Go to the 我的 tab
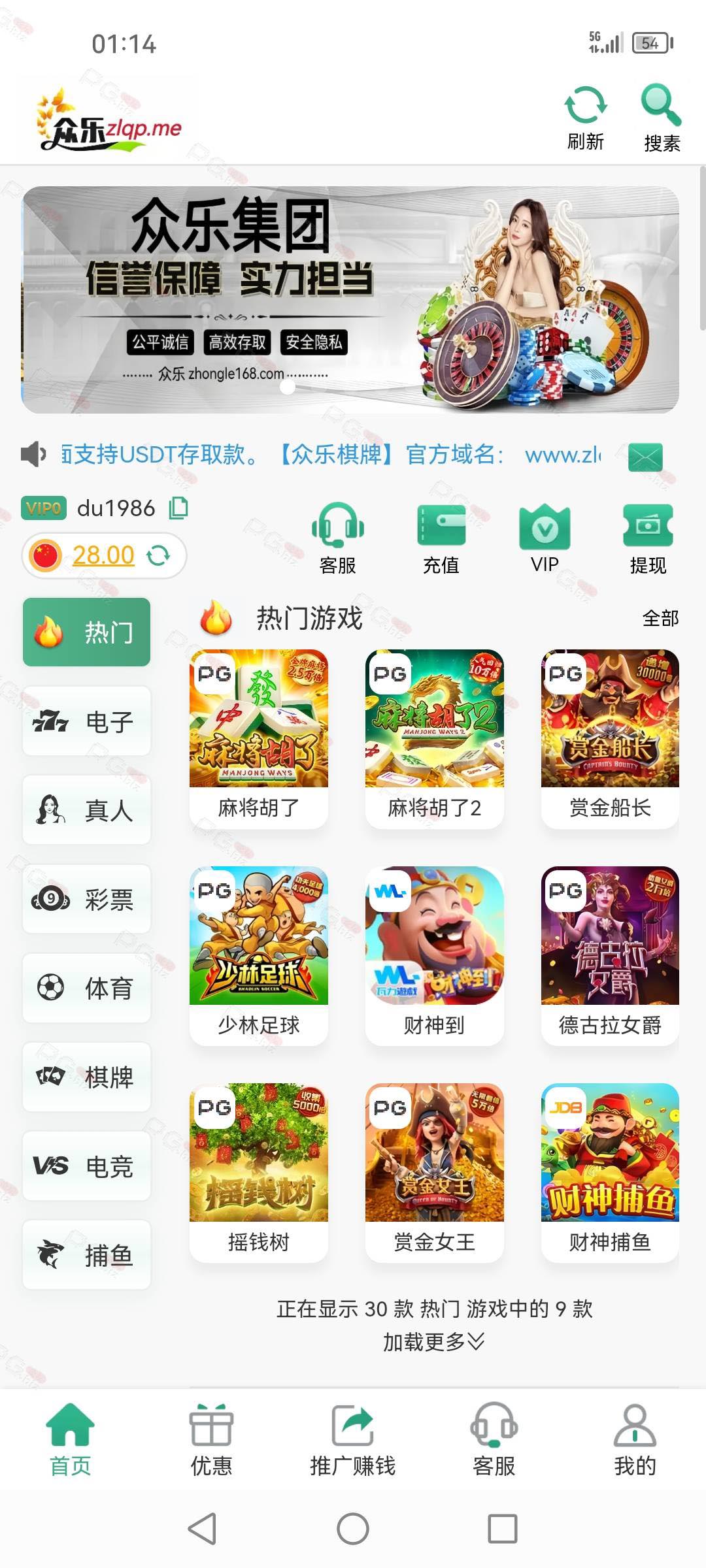 pyautogui.click(x=635, y=1440)
